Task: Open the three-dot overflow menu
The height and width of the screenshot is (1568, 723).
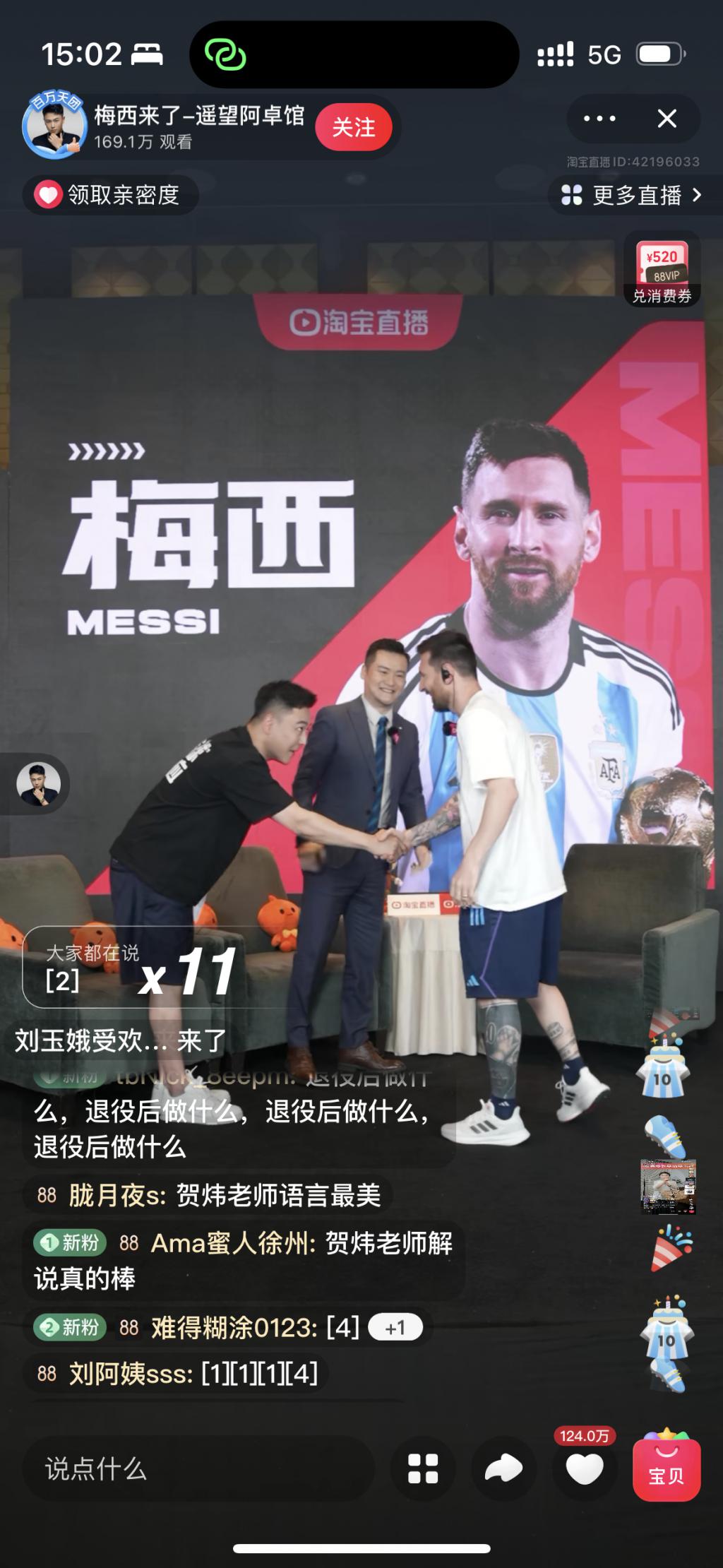Action: 599,119
